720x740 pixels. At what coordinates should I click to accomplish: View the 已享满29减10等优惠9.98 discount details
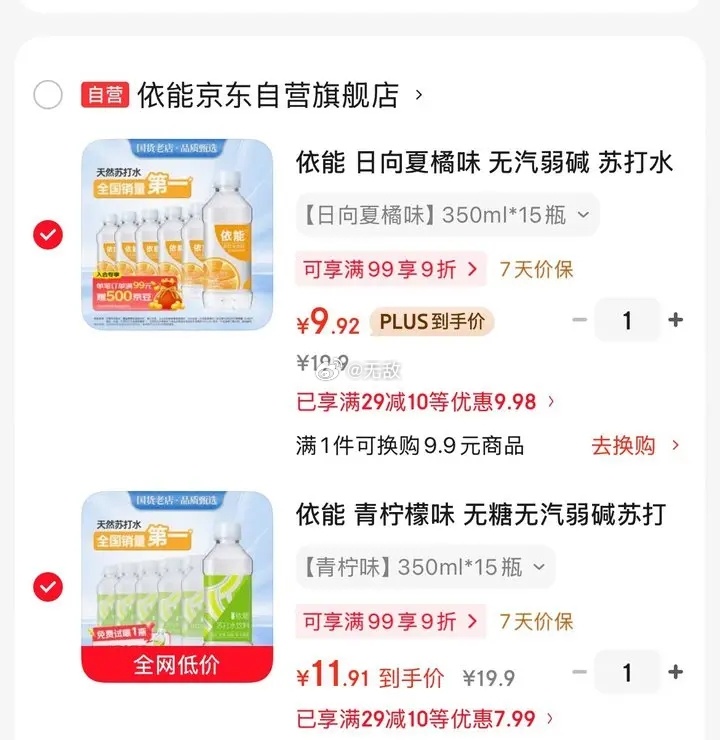point(426,402)
